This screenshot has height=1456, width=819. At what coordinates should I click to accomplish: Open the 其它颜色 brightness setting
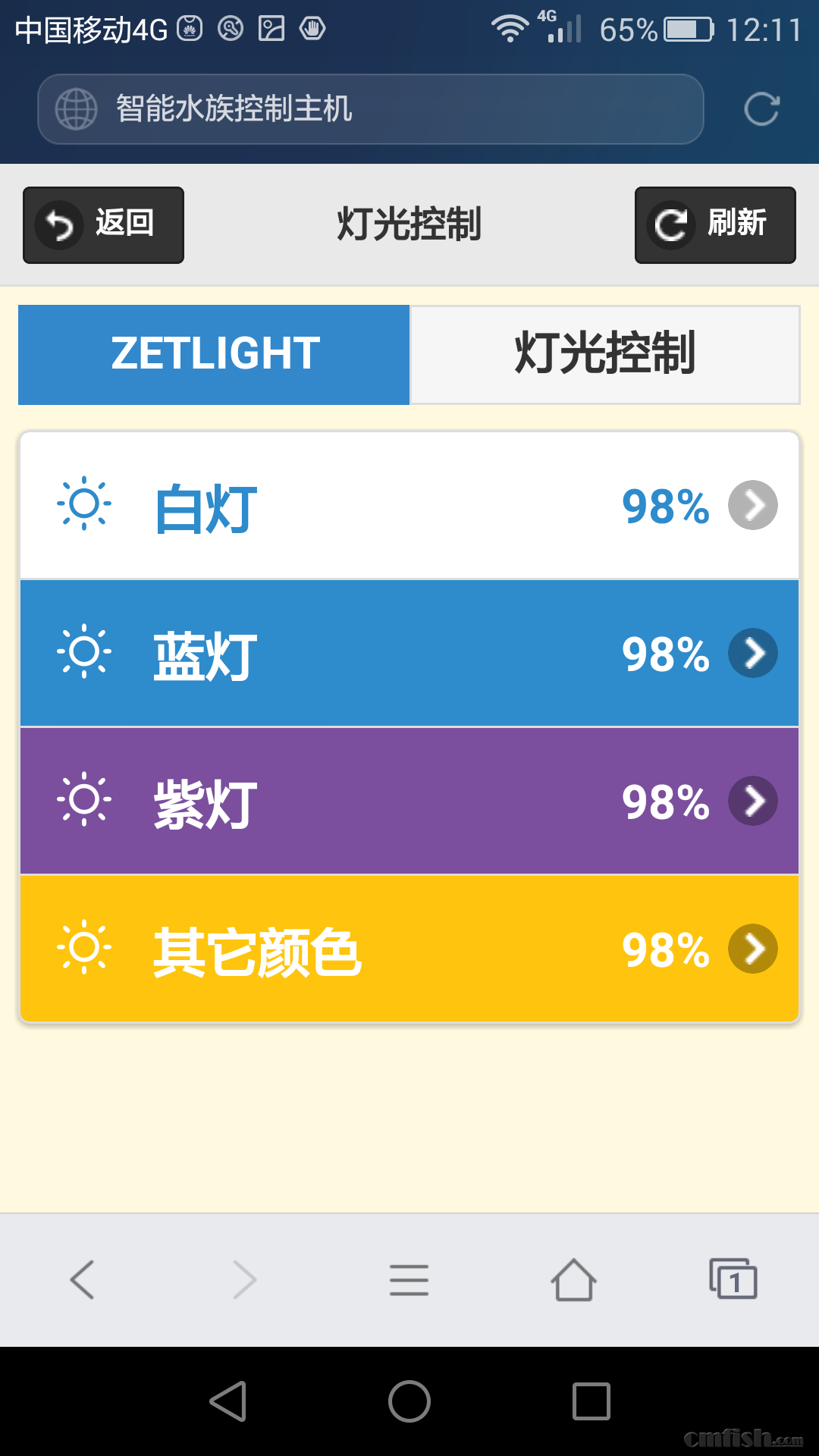pos(409,949)
